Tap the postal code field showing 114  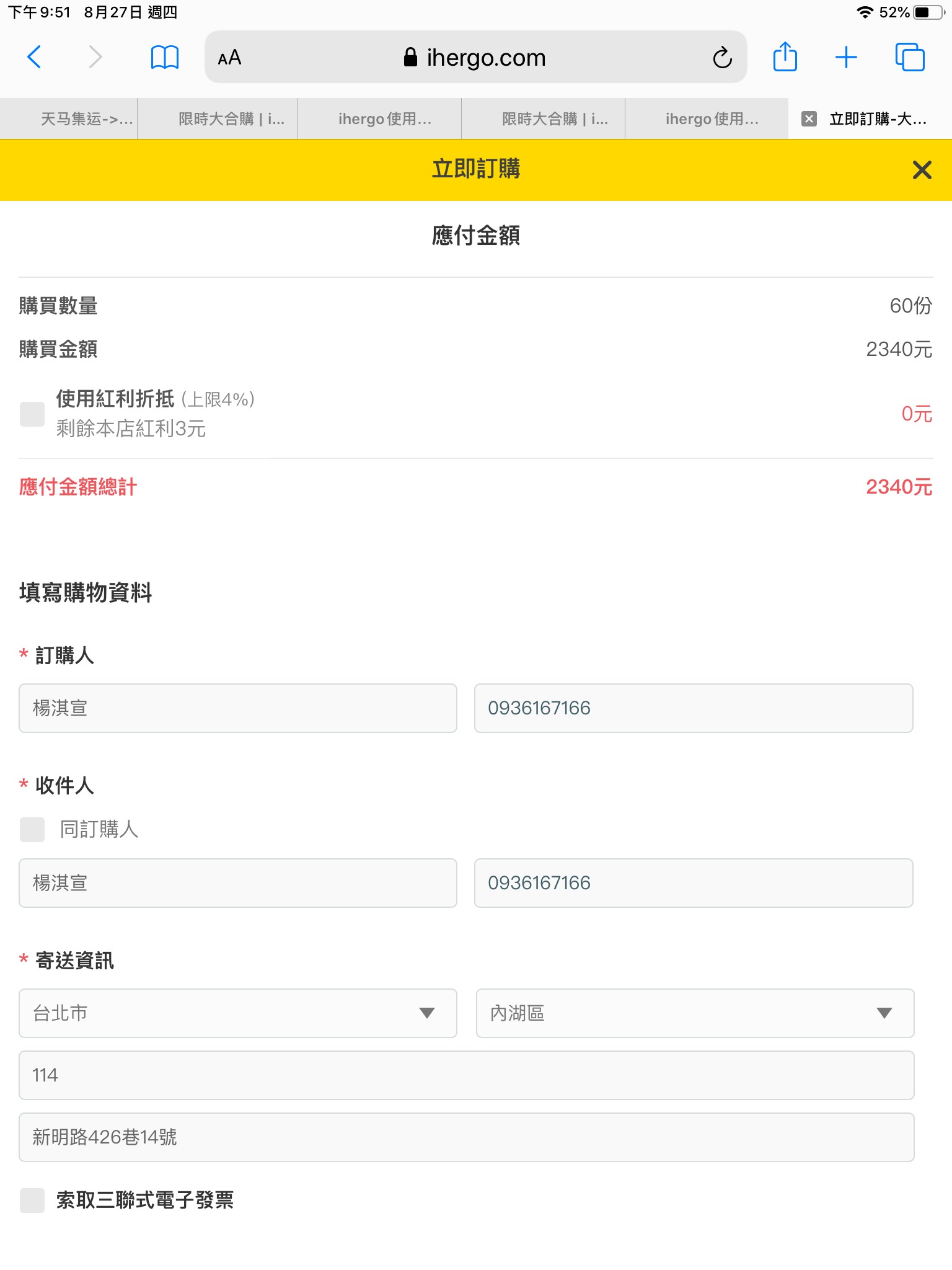[x=467, y=1075]
